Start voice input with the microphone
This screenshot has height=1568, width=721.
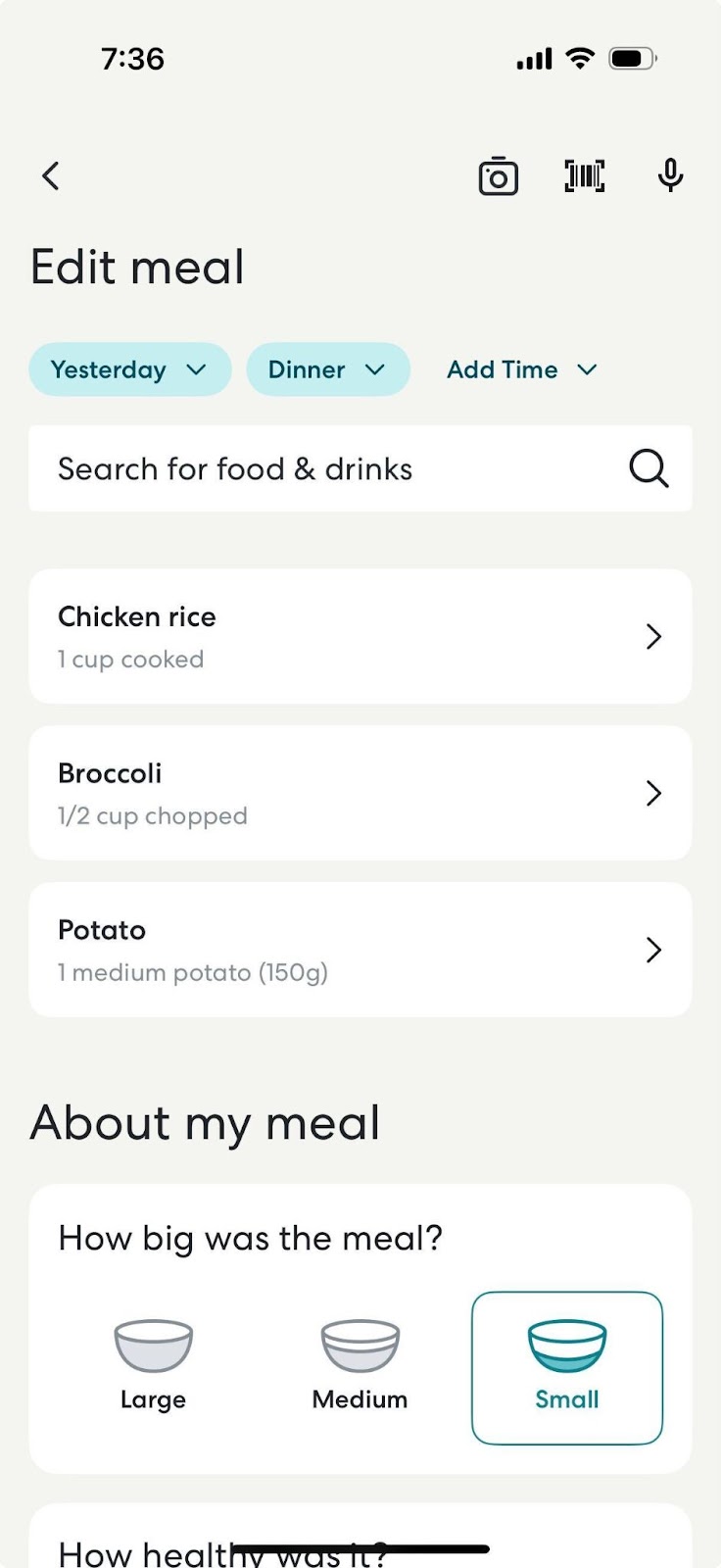tap(670, 175)
